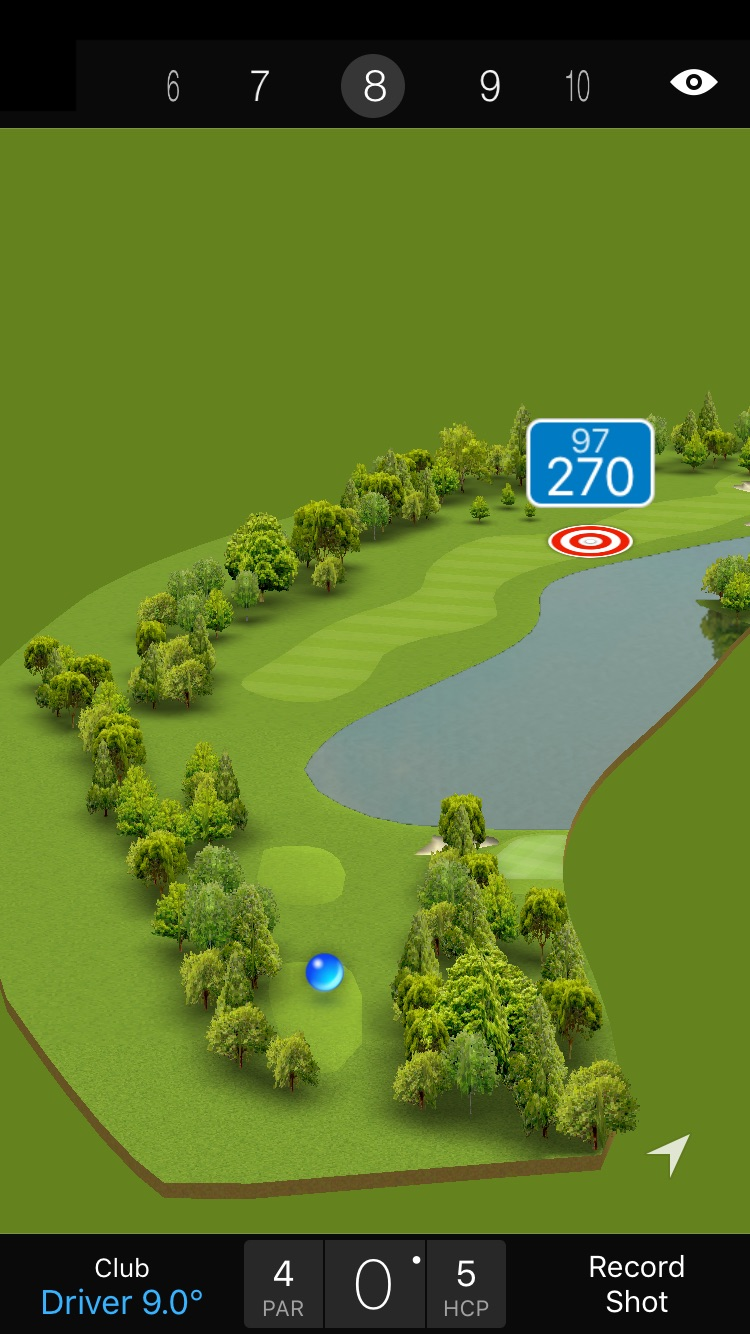
Task: Go to hole 9
Action: click(489, 87)
